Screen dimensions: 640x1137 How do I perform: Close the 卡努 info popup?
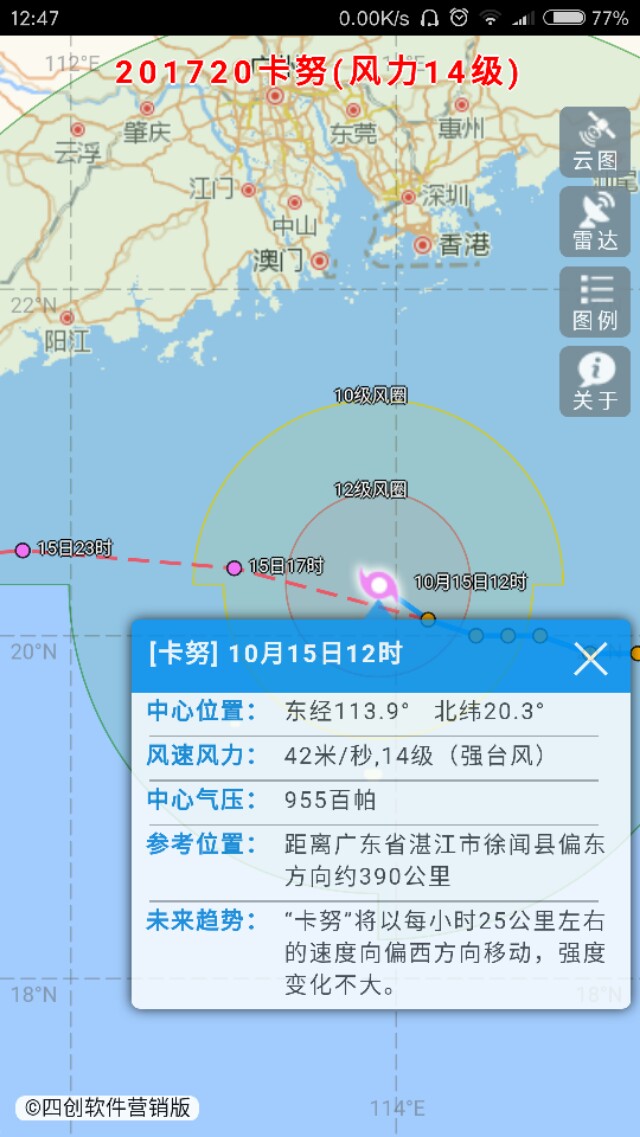click(x=591, y=659)
